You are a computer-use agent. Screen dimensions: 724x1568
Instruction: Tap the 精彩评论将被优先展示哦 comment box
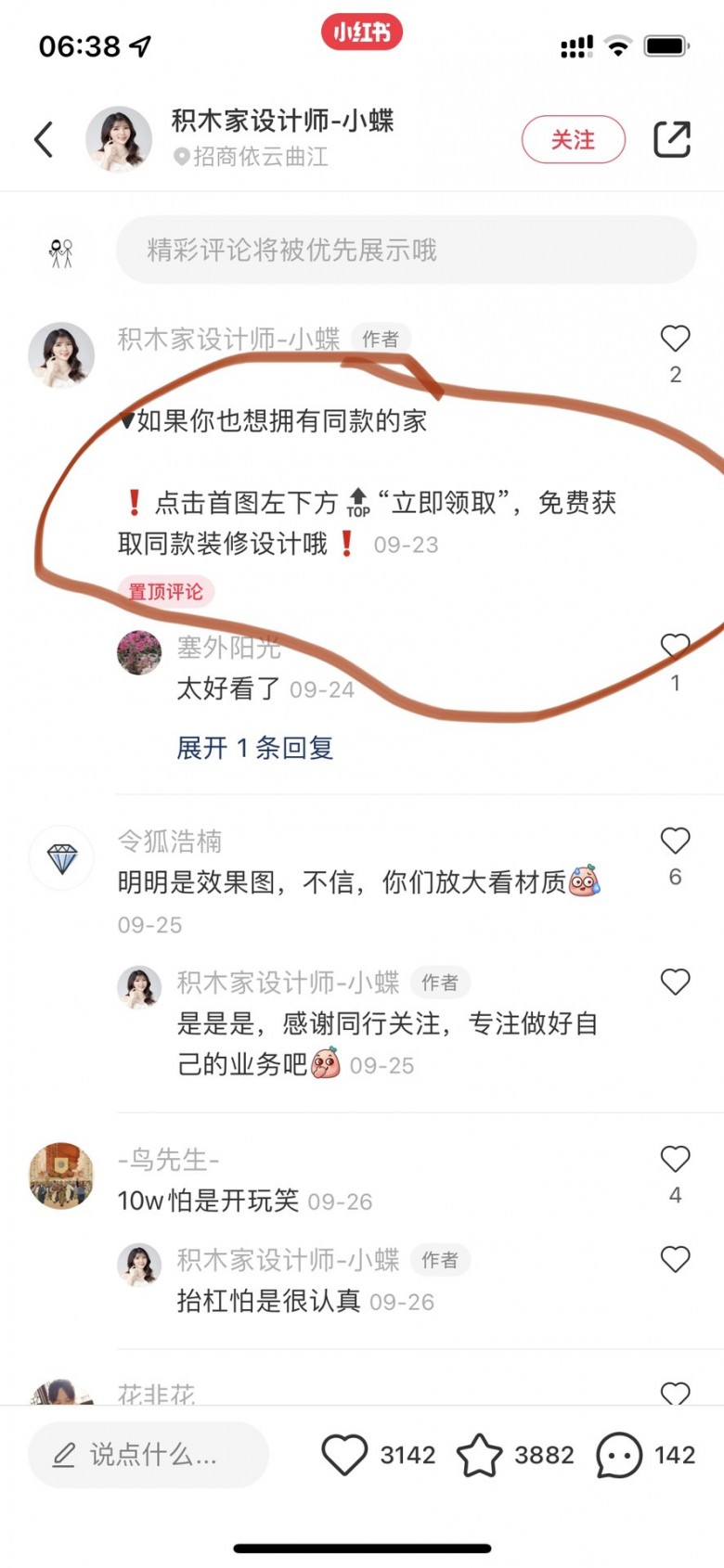(406, 250)
